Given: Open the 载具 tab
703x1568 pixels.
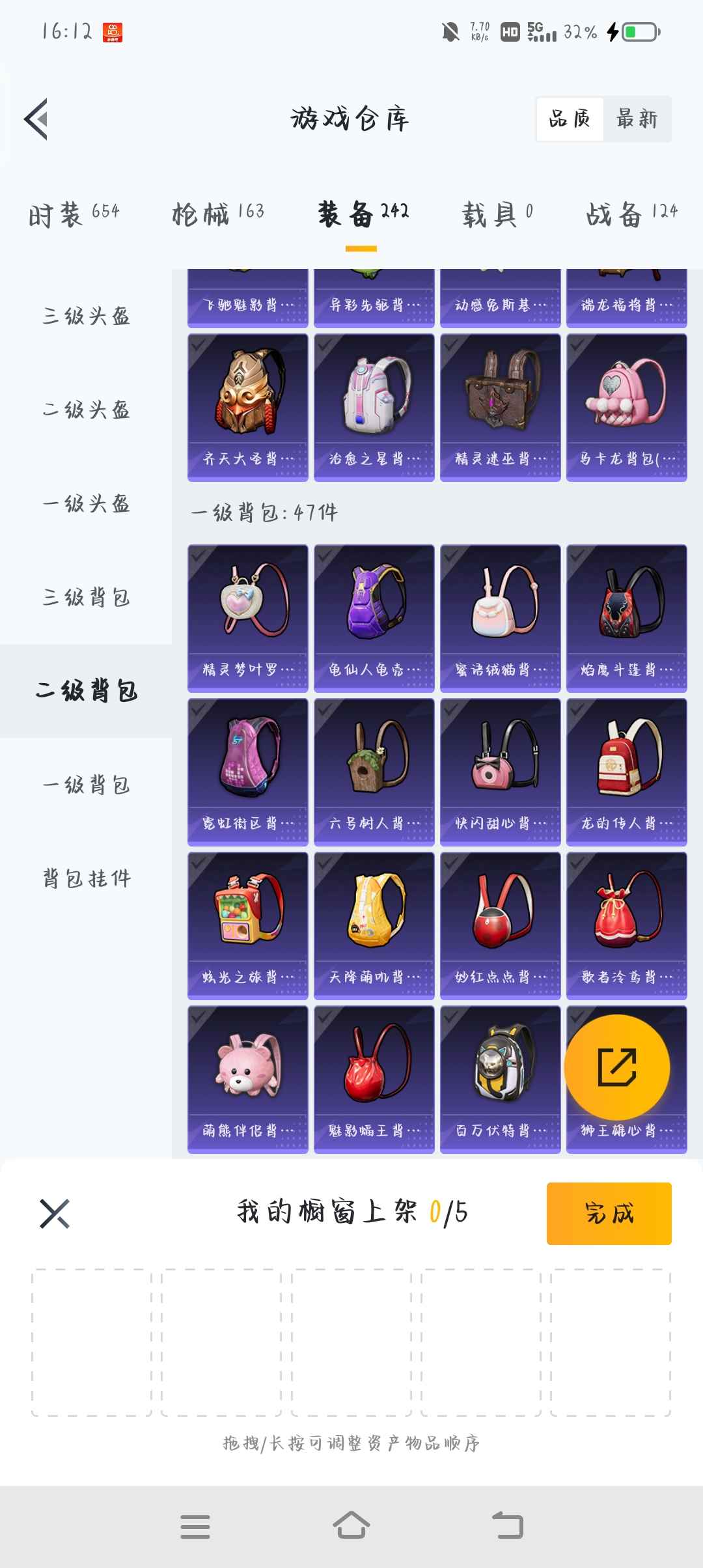Looking at the screenshot, I should pyautogui.click(x=497, y=214).
